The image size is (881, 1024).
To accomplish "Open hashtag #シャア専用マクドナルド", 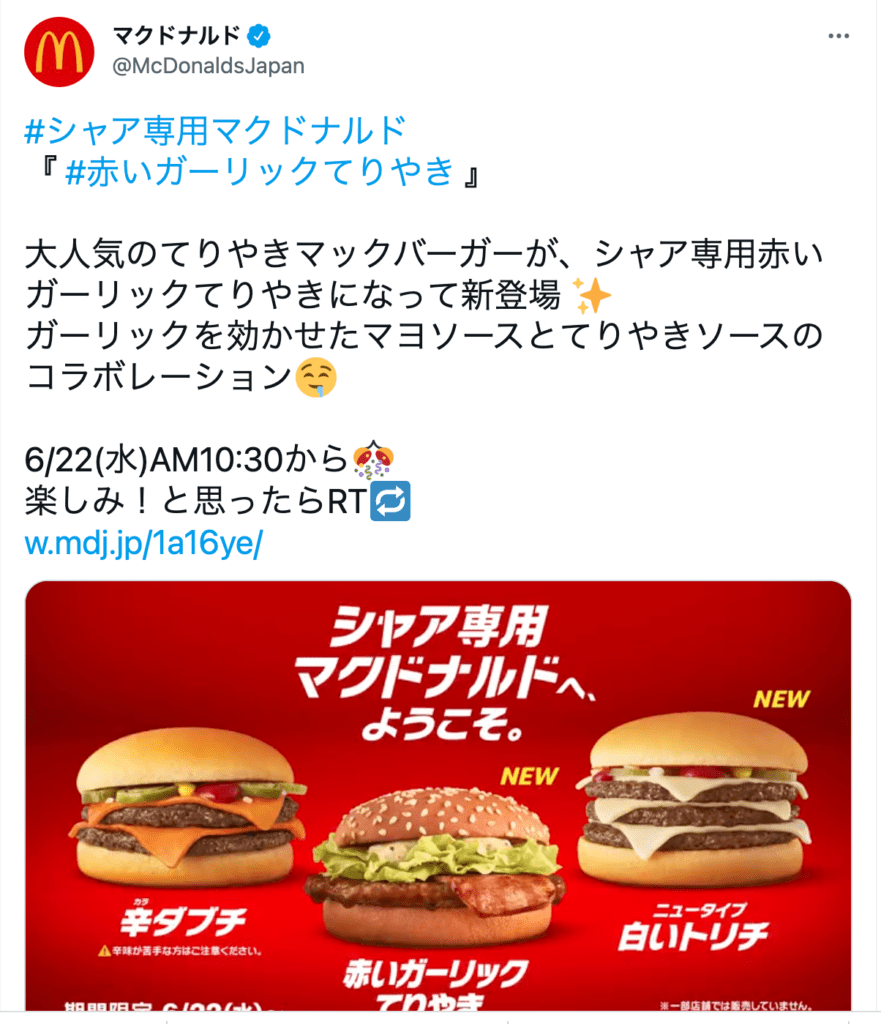I will (215, 130).
